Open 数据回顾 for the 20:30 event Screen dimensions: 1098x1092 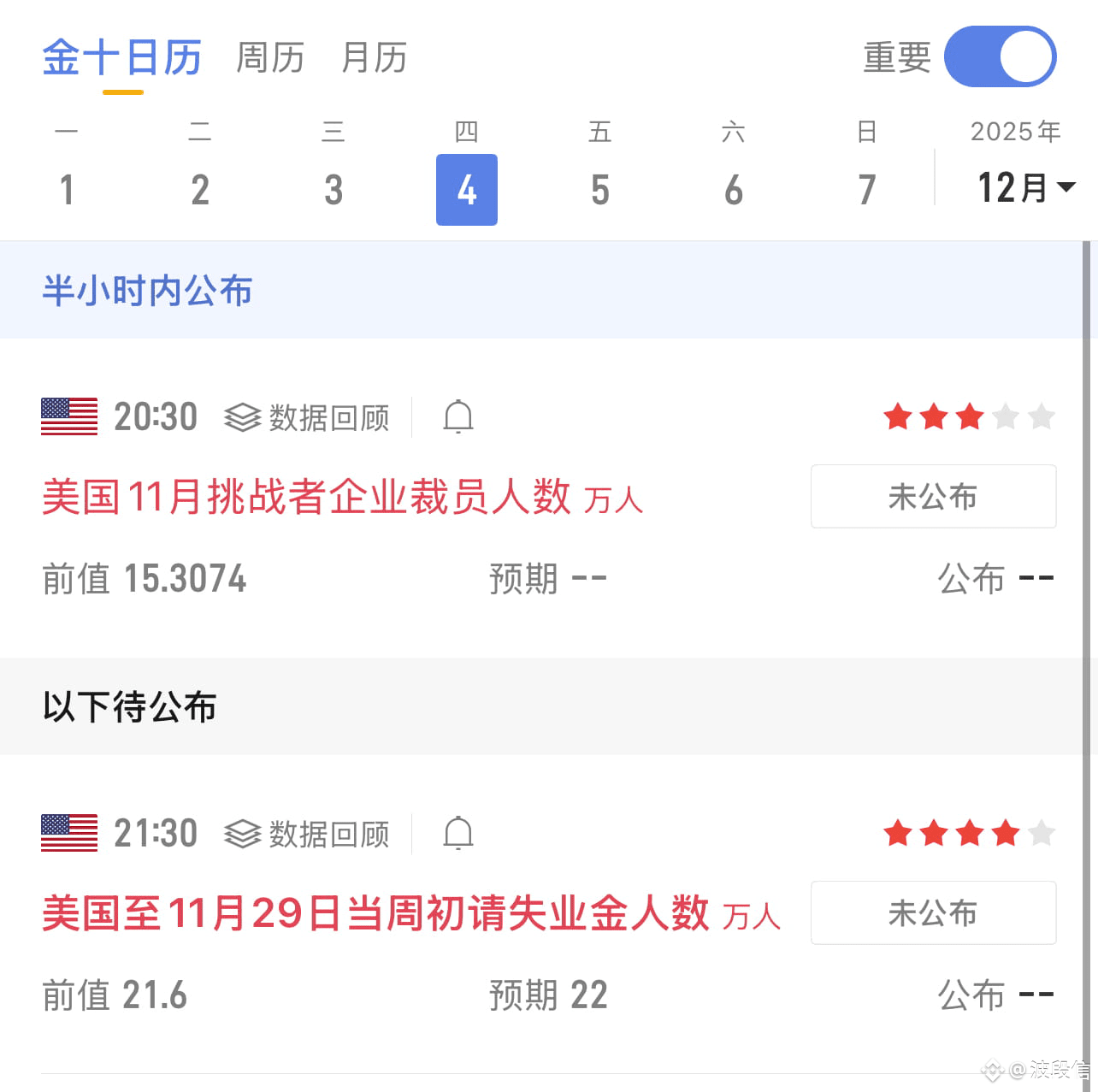(x=307, y=417)
